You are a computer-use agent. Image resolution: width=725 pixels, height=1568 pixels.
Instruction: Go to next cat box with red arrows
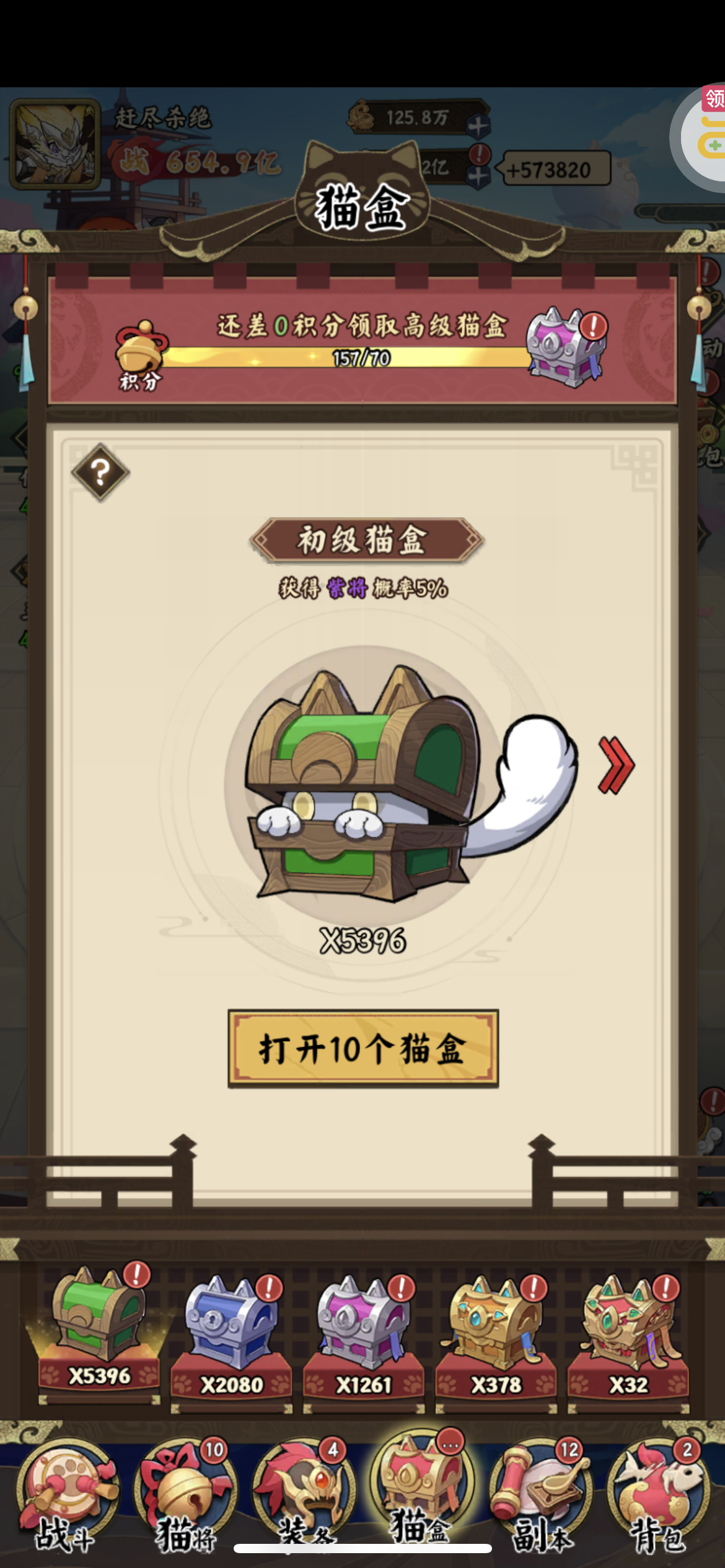pyautogui.click(x=615, y=765)
